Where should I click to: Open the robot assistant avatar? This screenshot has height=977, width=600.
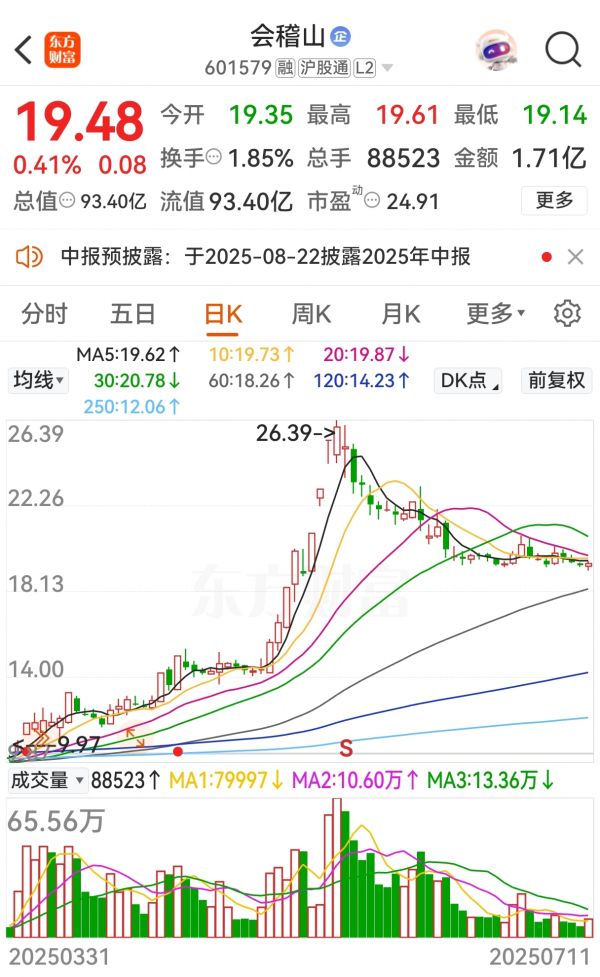coord(495,48)
